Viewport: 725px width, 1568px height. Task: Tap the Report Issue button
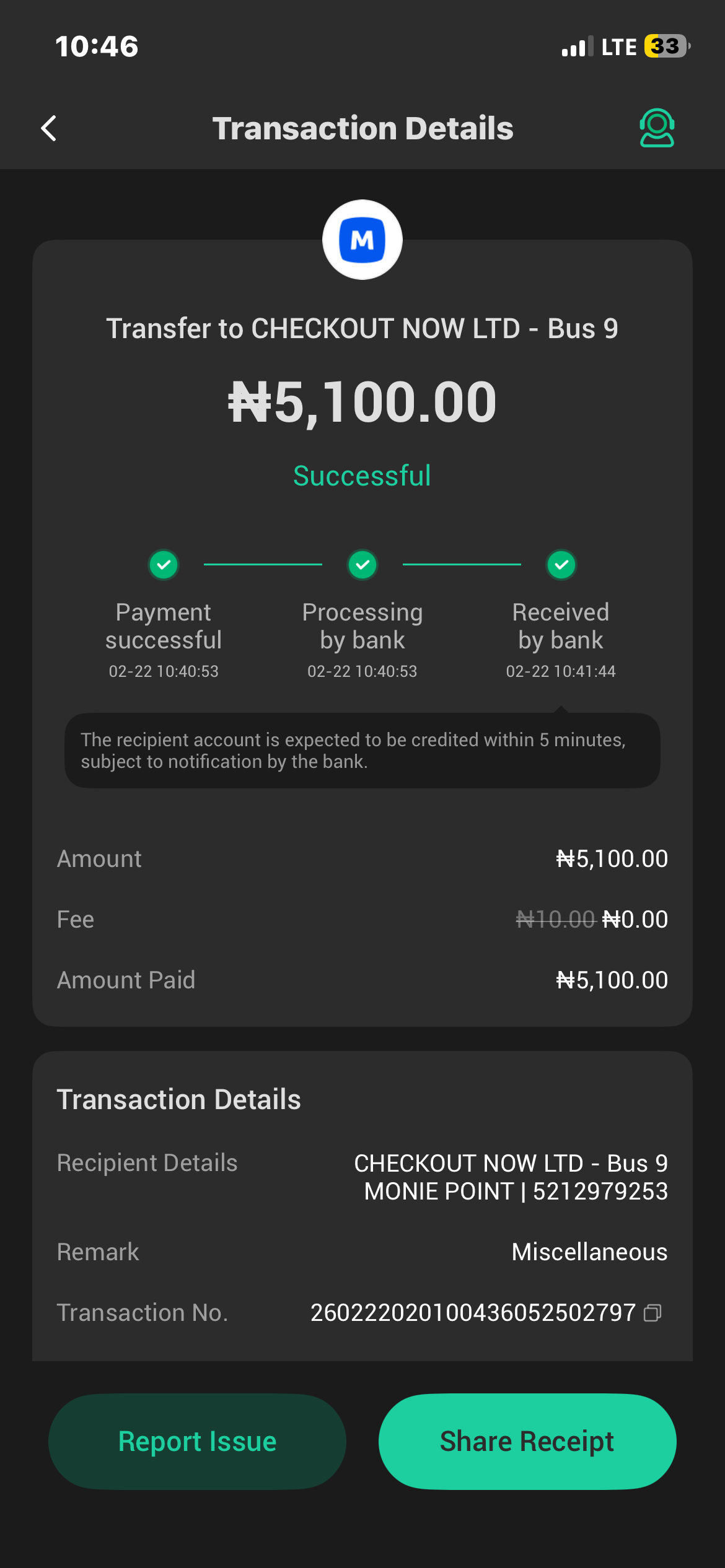[197, 1442]
